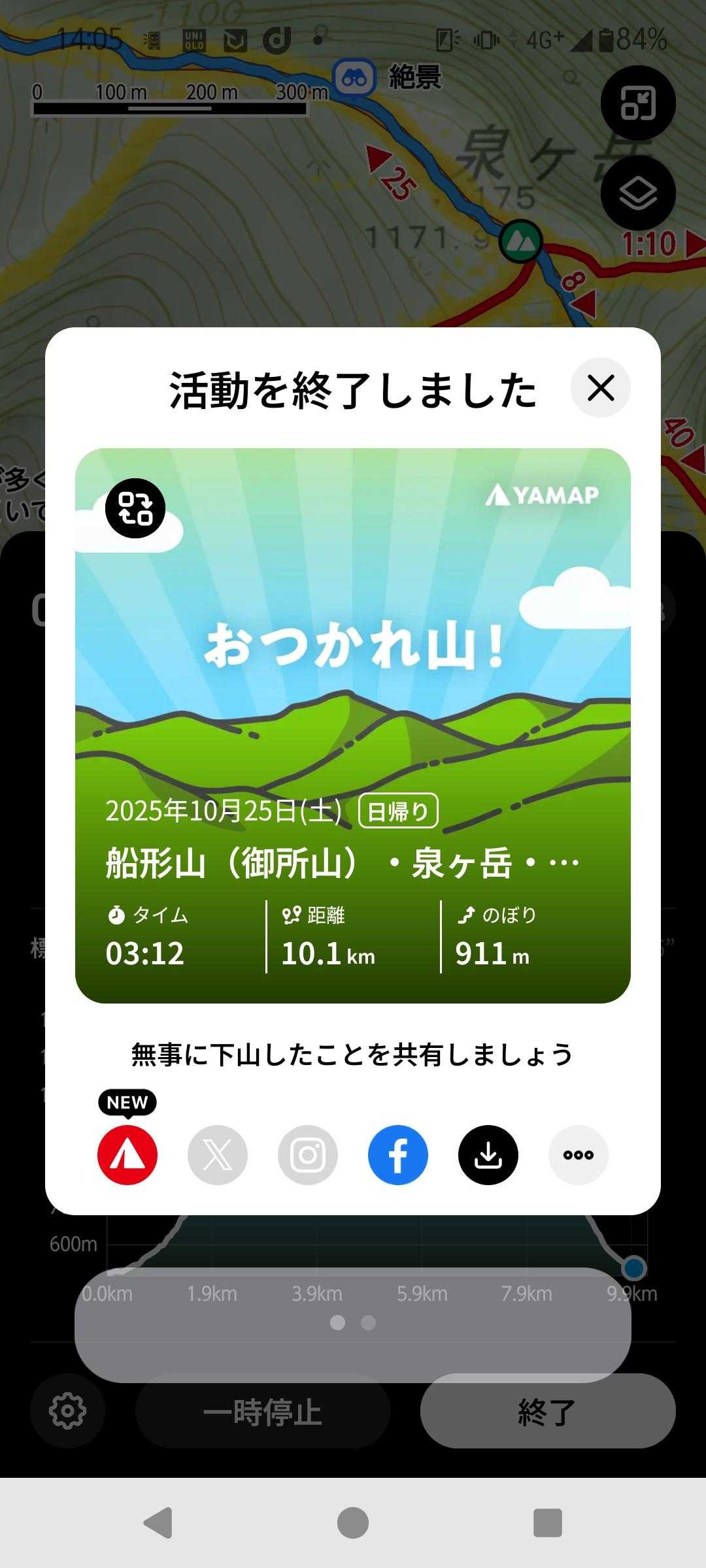This screenshot has height=1568, width=706.
Task: Close the activity finished dialog
Action: pyautogui.click(x=600, y=388)
